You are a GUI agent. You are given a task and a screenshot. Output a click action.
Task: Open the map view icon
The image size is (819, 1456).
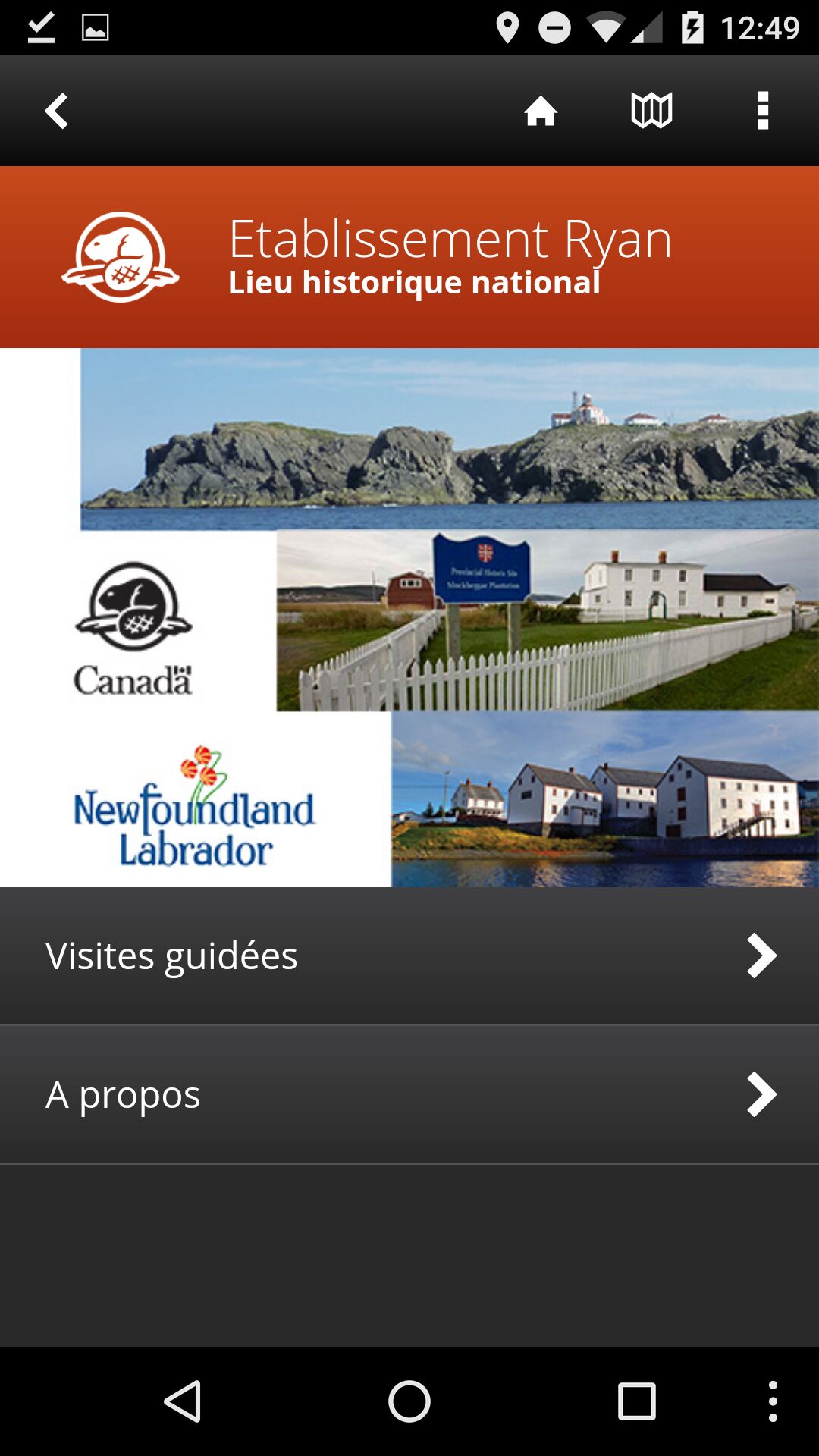click(x=651, y=111)
